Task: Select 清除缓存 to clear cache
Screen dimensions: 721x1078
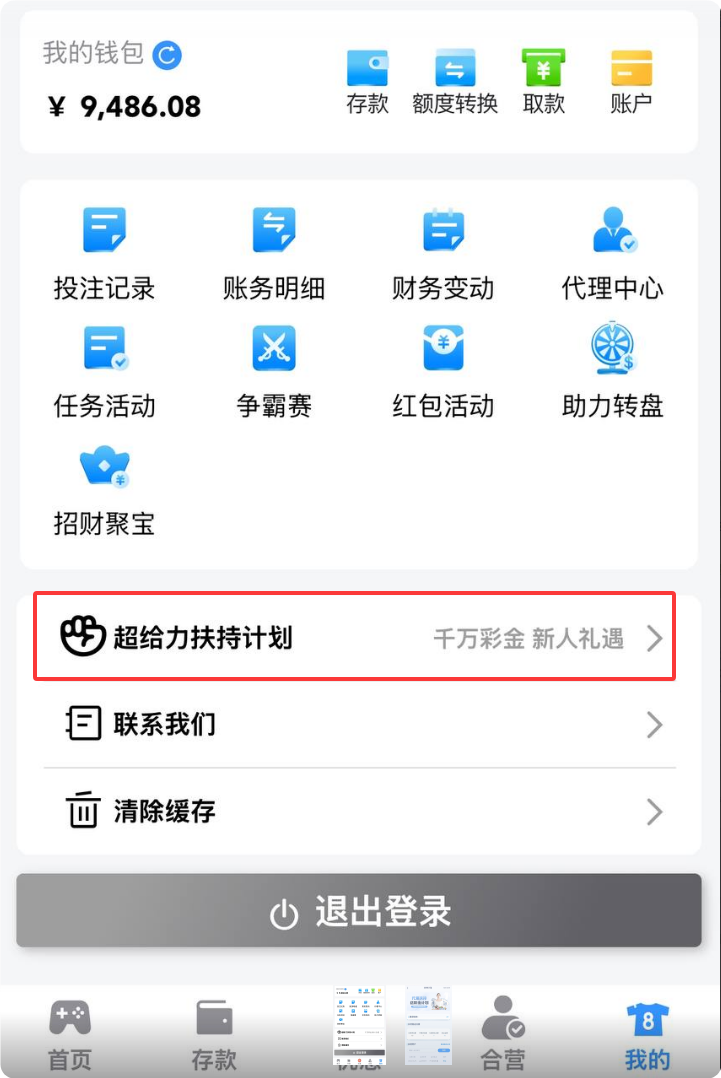Action: (x=355, y=811)
